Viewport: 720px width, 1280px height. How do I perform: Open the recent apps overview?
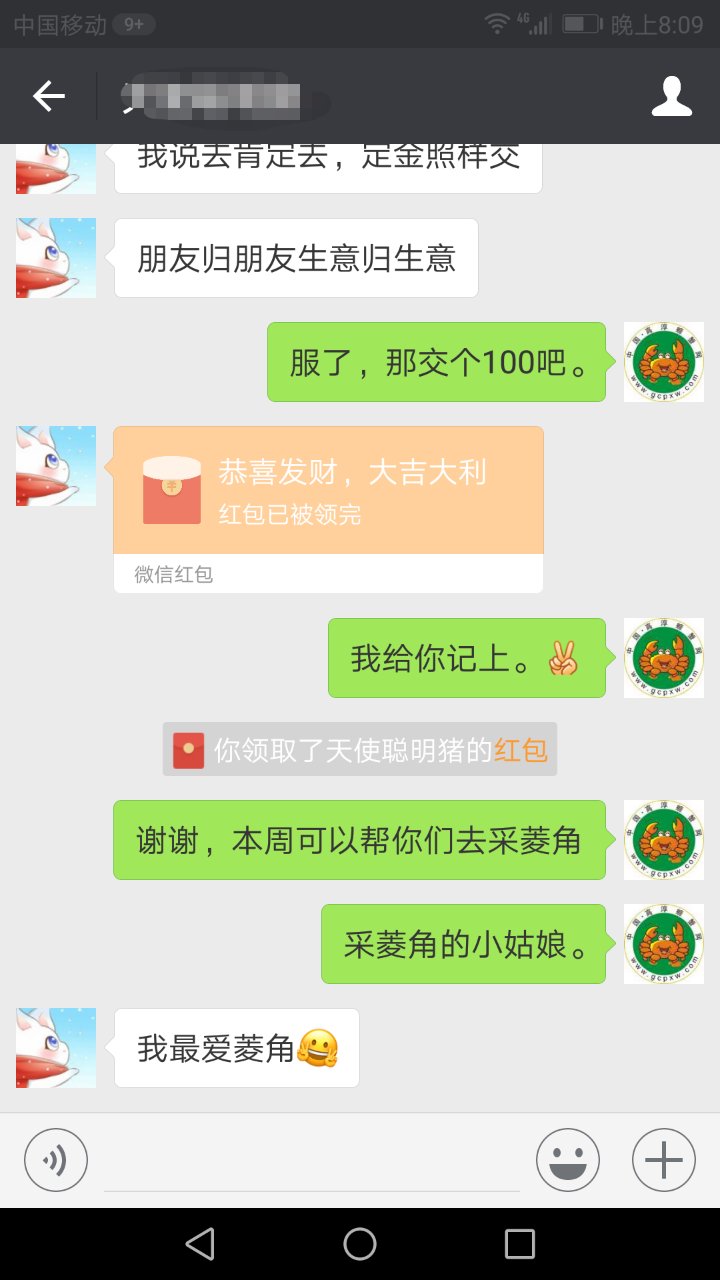click(x=520, y=1244)
